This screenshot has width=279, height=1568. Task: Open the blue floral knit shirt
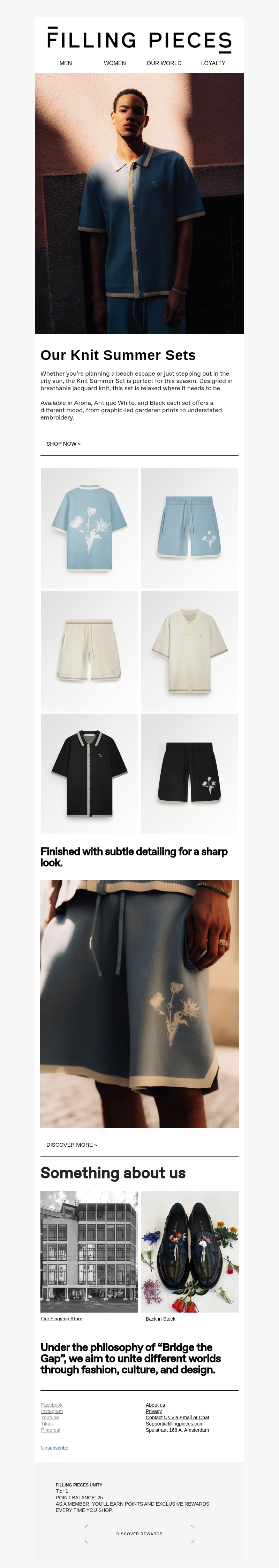click(90, 528)
